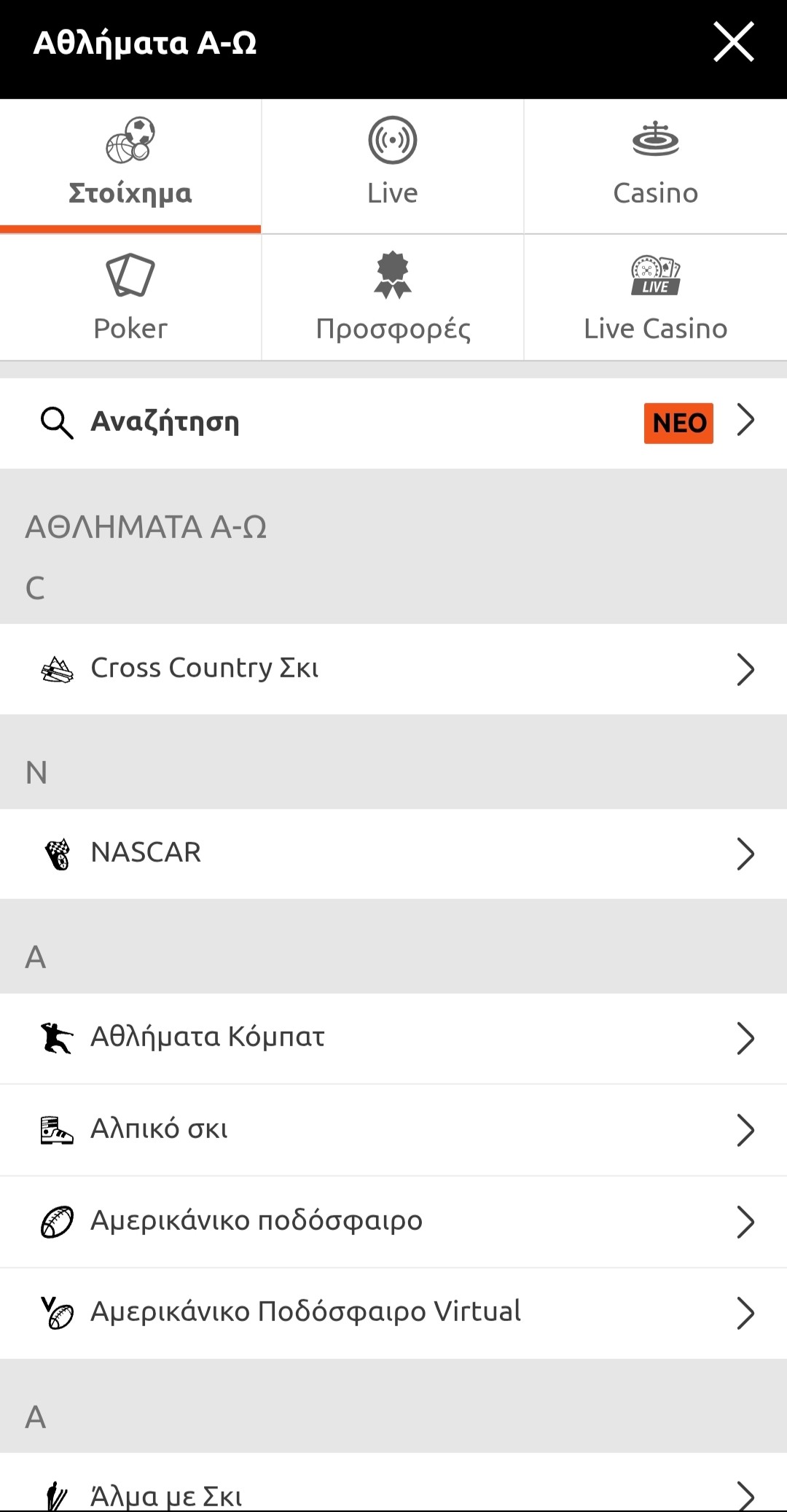
Task: Open Cross Country Σκι
Action: tap(393, 669)
